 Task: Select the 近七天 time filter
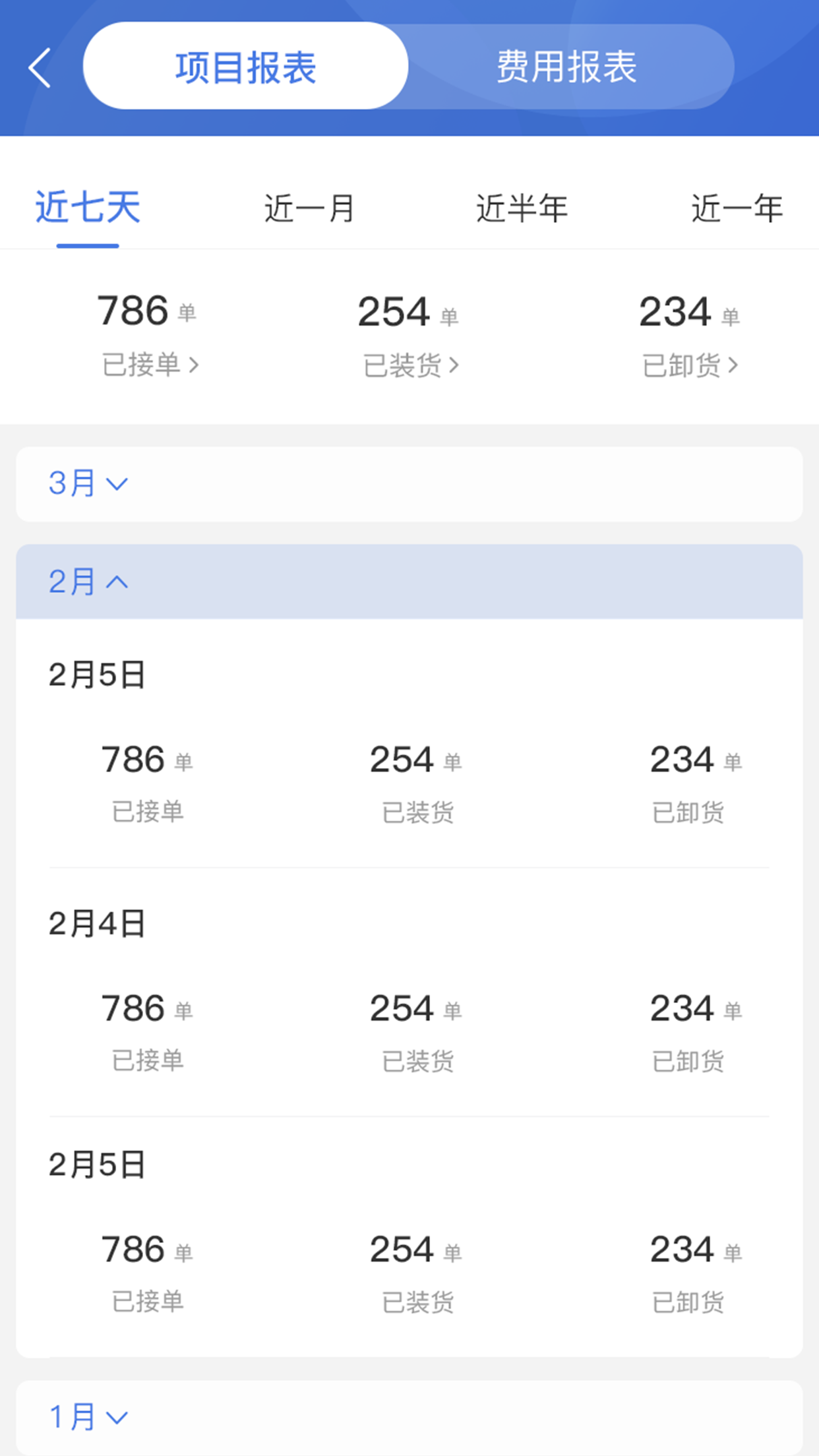point(88,208)
